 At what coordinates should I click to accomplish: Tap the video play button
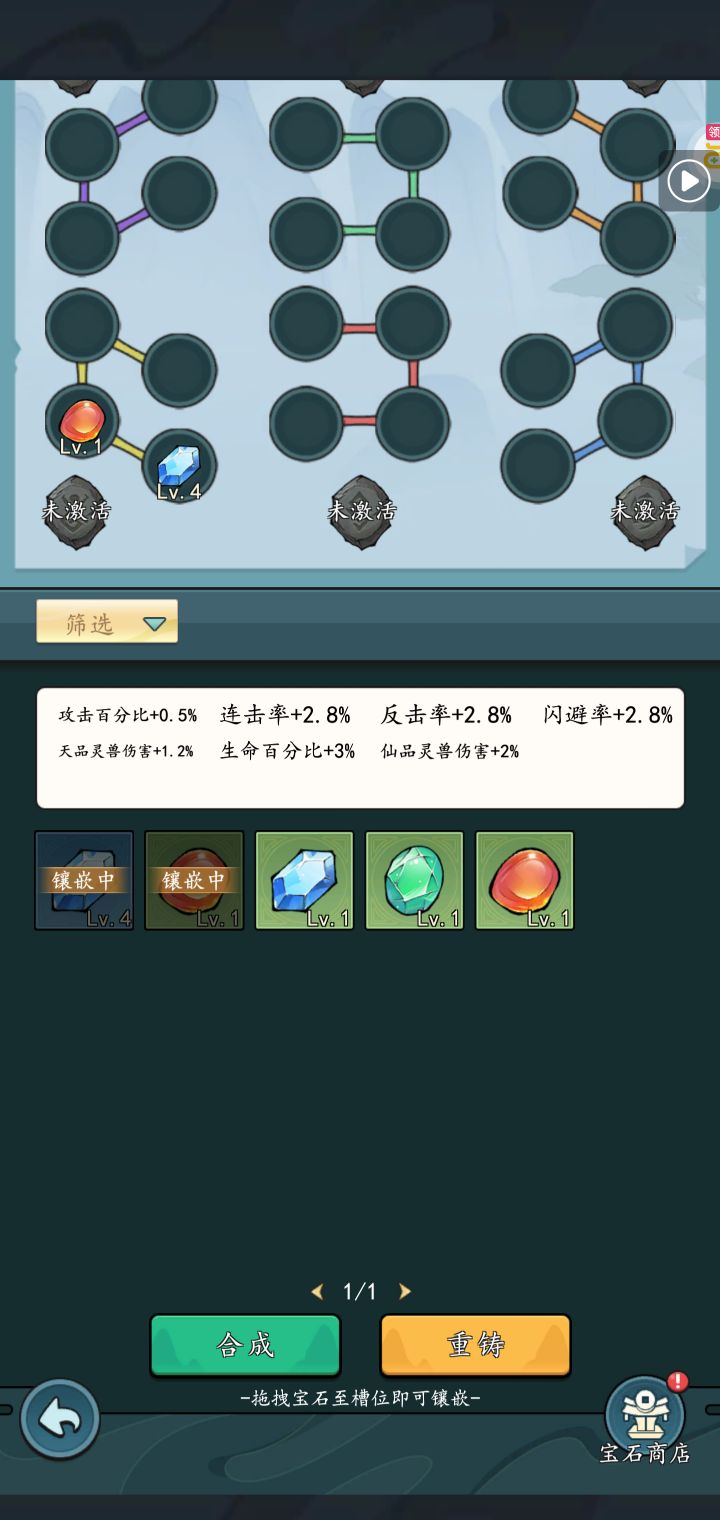click(688, 181)
